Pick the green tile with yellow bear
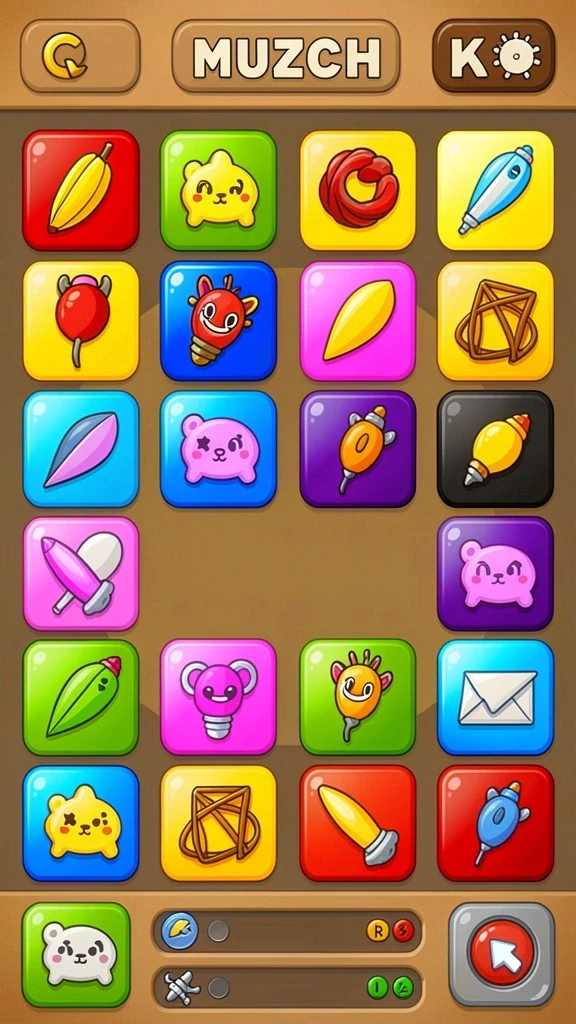 (x=219, y=190)
